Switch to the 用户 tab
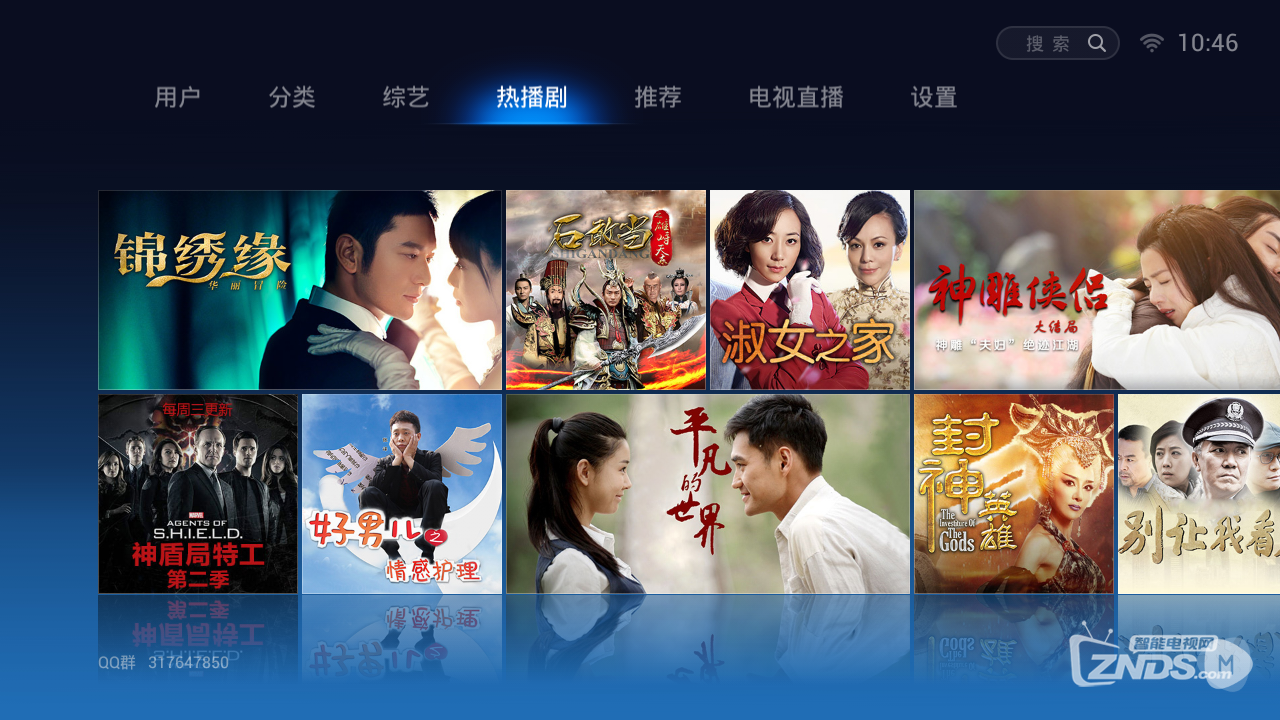 tap(178, 97)
